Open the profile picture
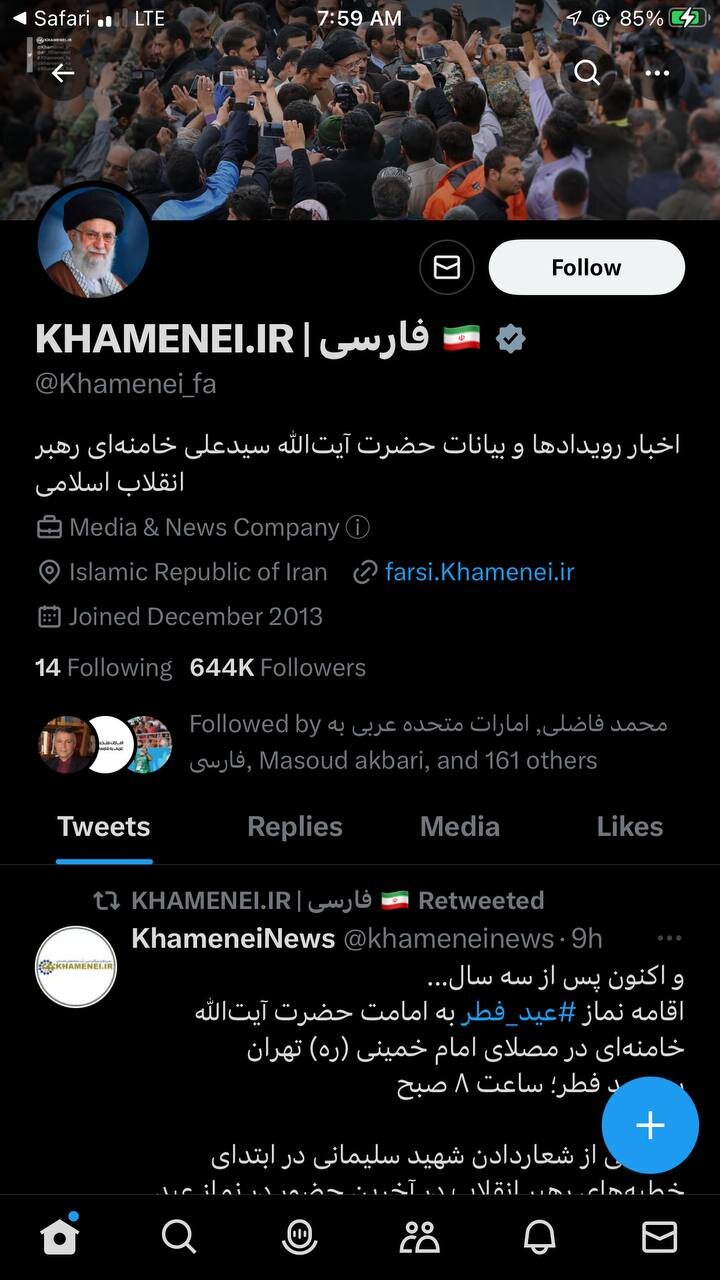This screenshot has width=720, height=1280. 93,242
